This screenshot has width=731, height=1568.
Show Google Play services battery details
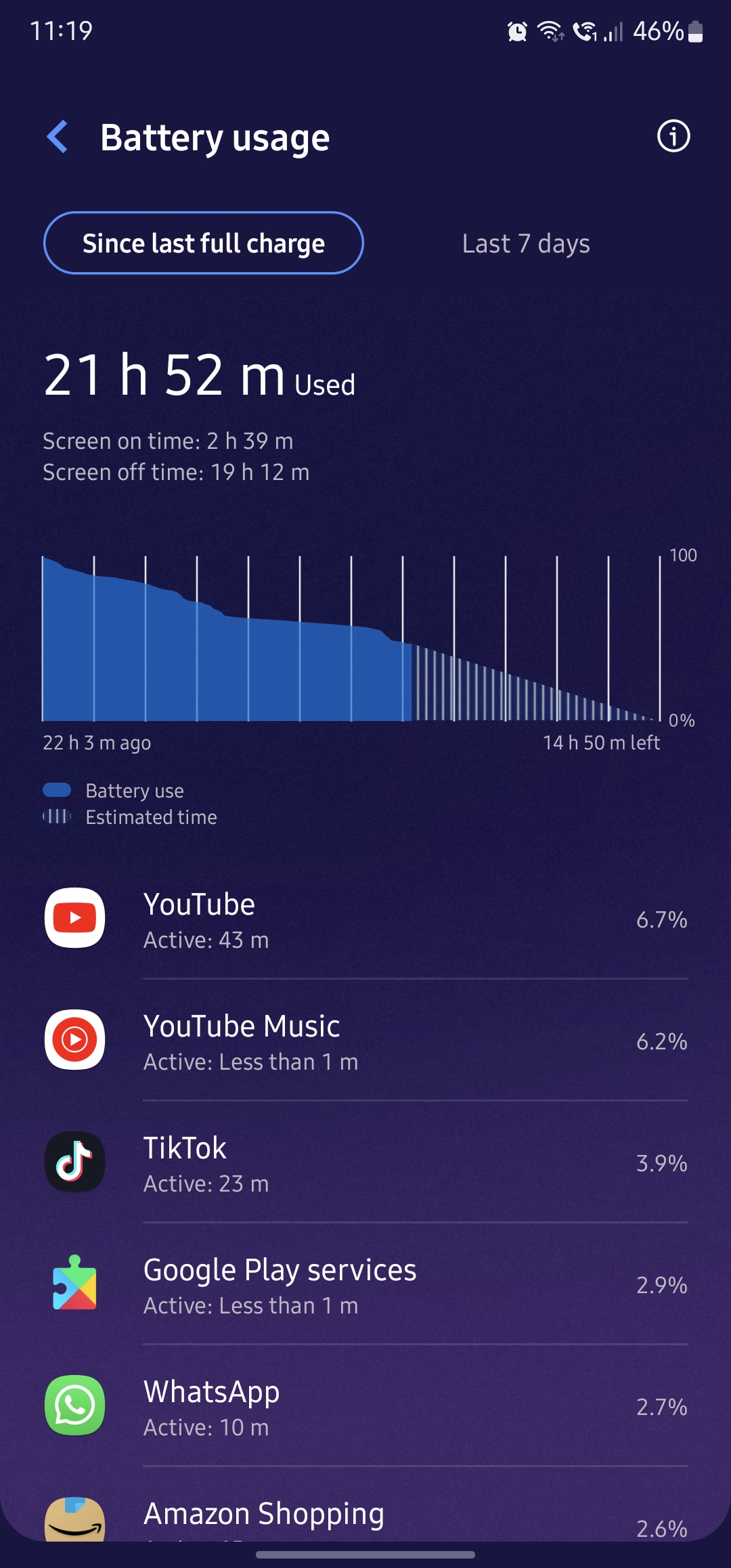click(365, 1285)
